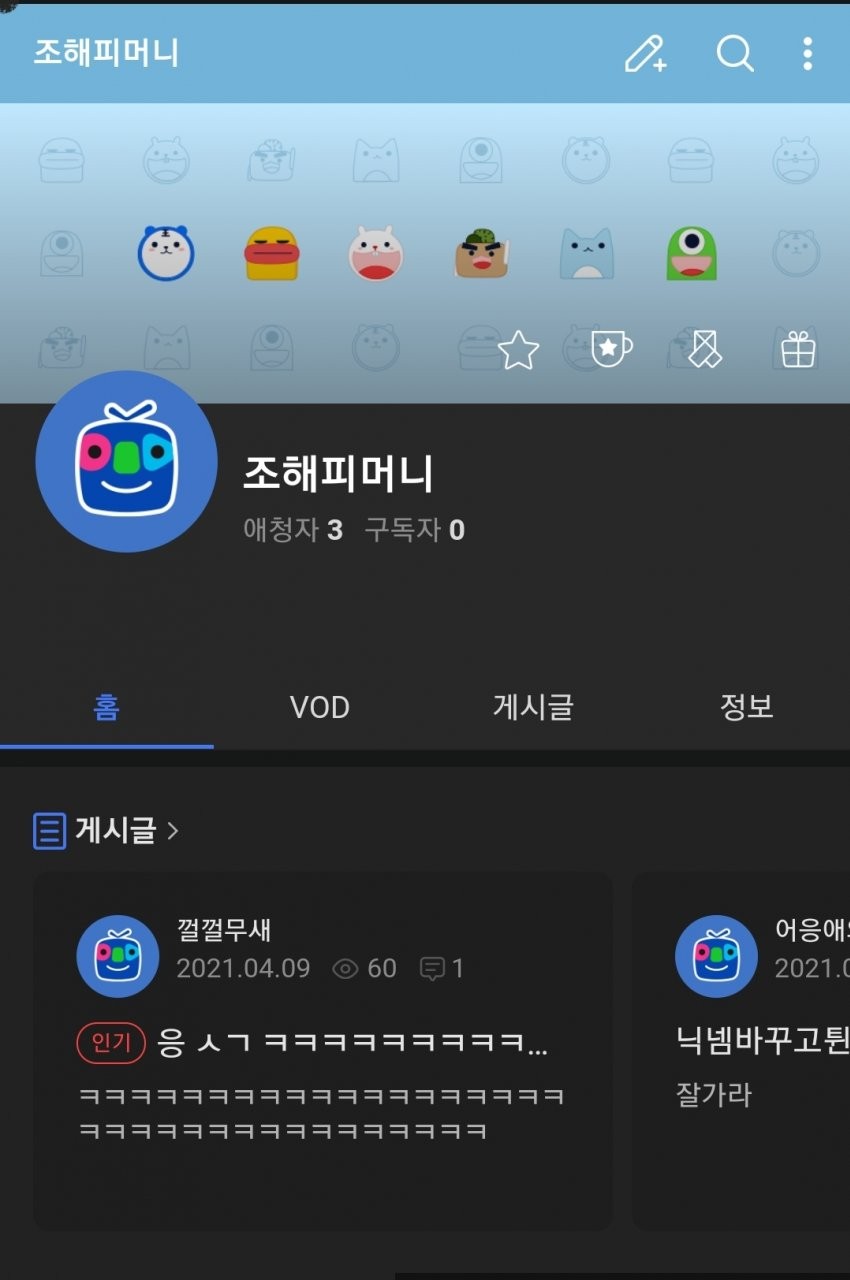Image resolution: width=850 pixels, height=1280 pixels.
Task: Switch to the 홈 tab
Action: click(x=106, y=708)
